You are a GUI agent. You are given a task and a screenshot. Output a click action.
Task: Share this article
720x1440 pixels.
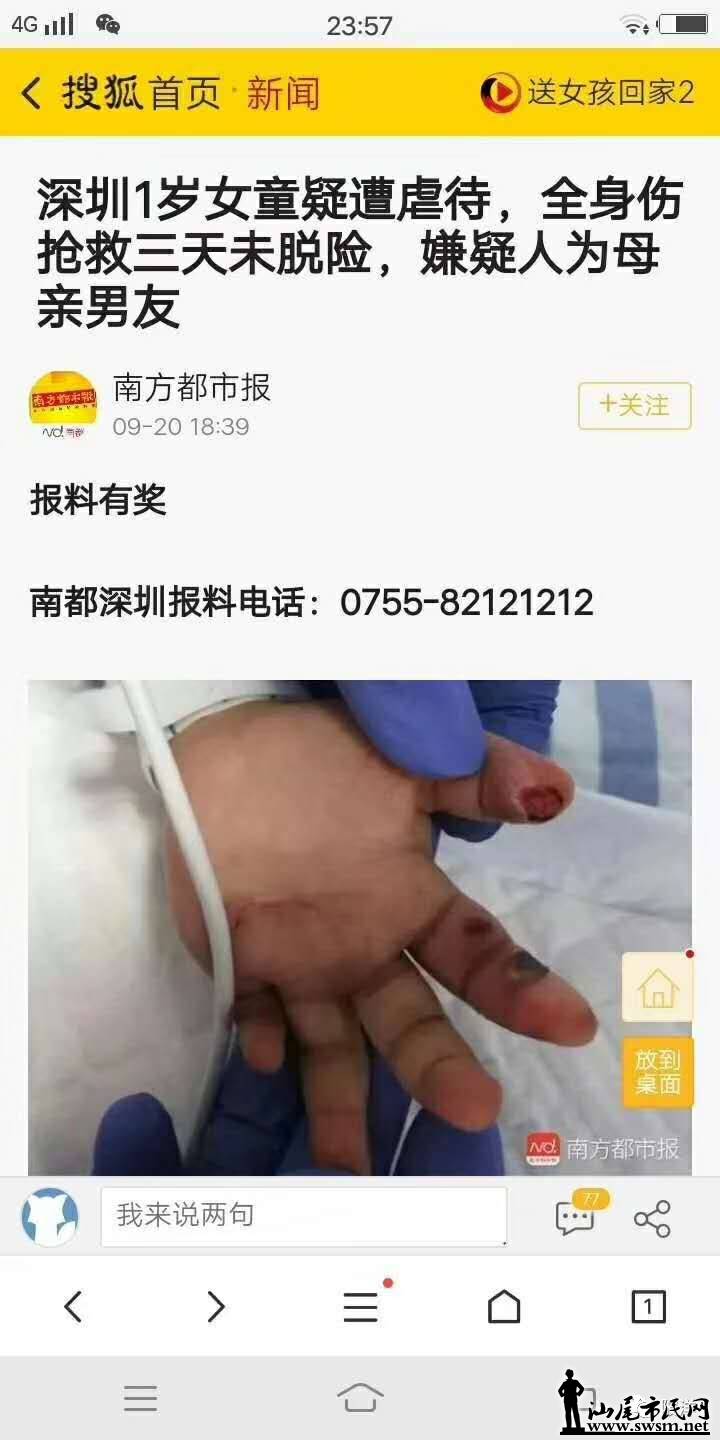click(652, 1218)
